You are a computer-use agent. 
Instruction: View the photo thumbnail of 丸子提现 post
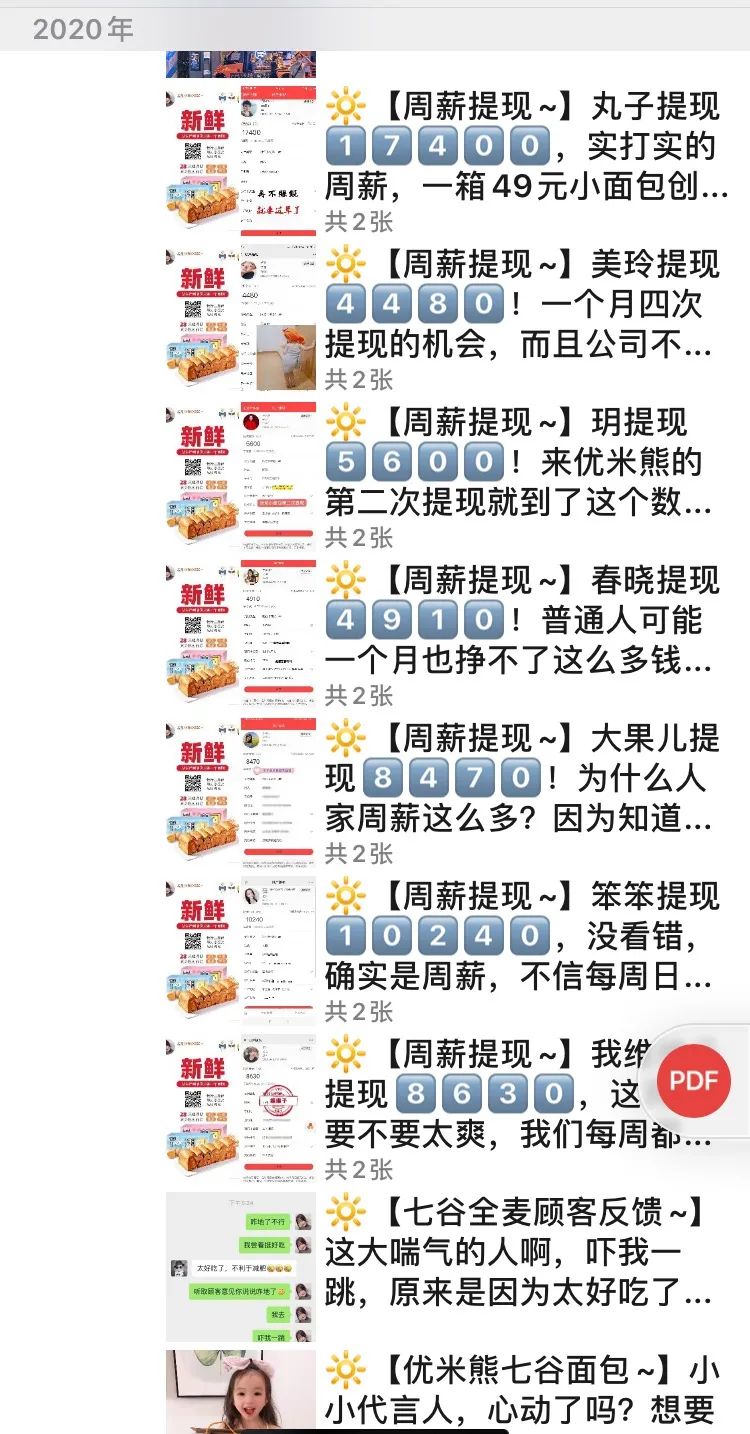coord(241,160)
